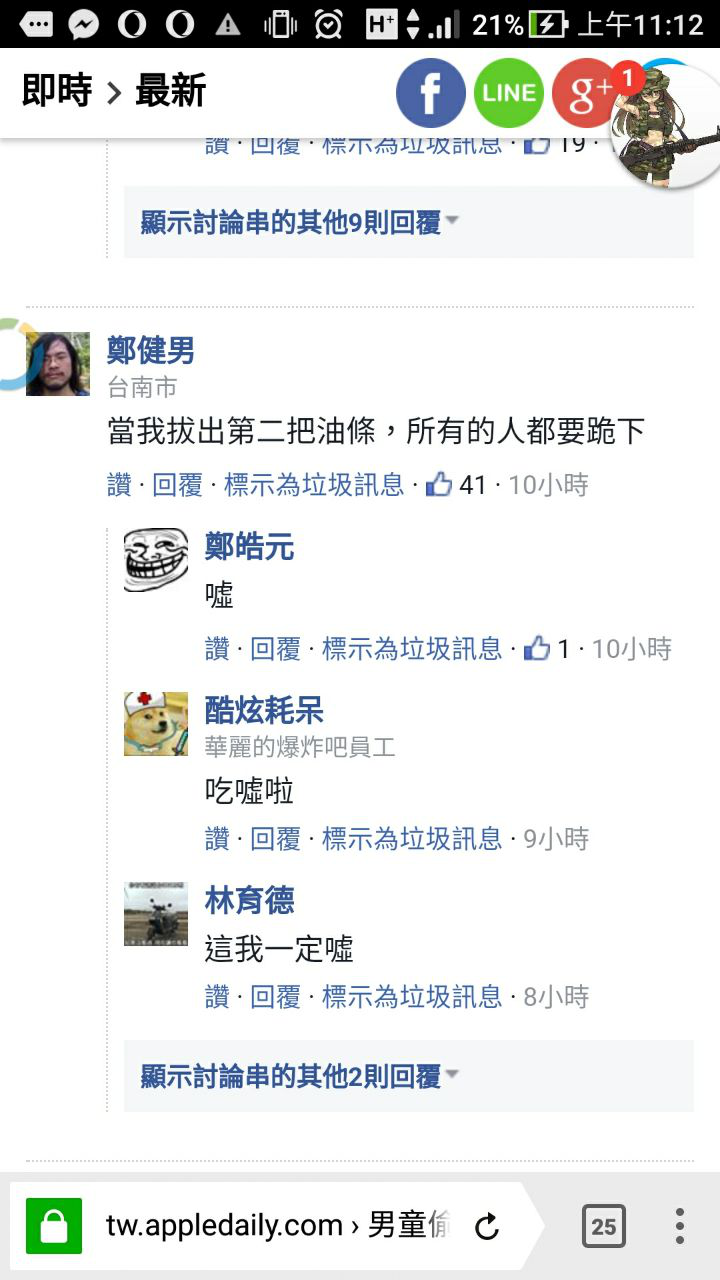This screenshot has height=1280, width=720.
Task: Mark 鄭健男's comment as spam
Action: click(x=313, y=486)
